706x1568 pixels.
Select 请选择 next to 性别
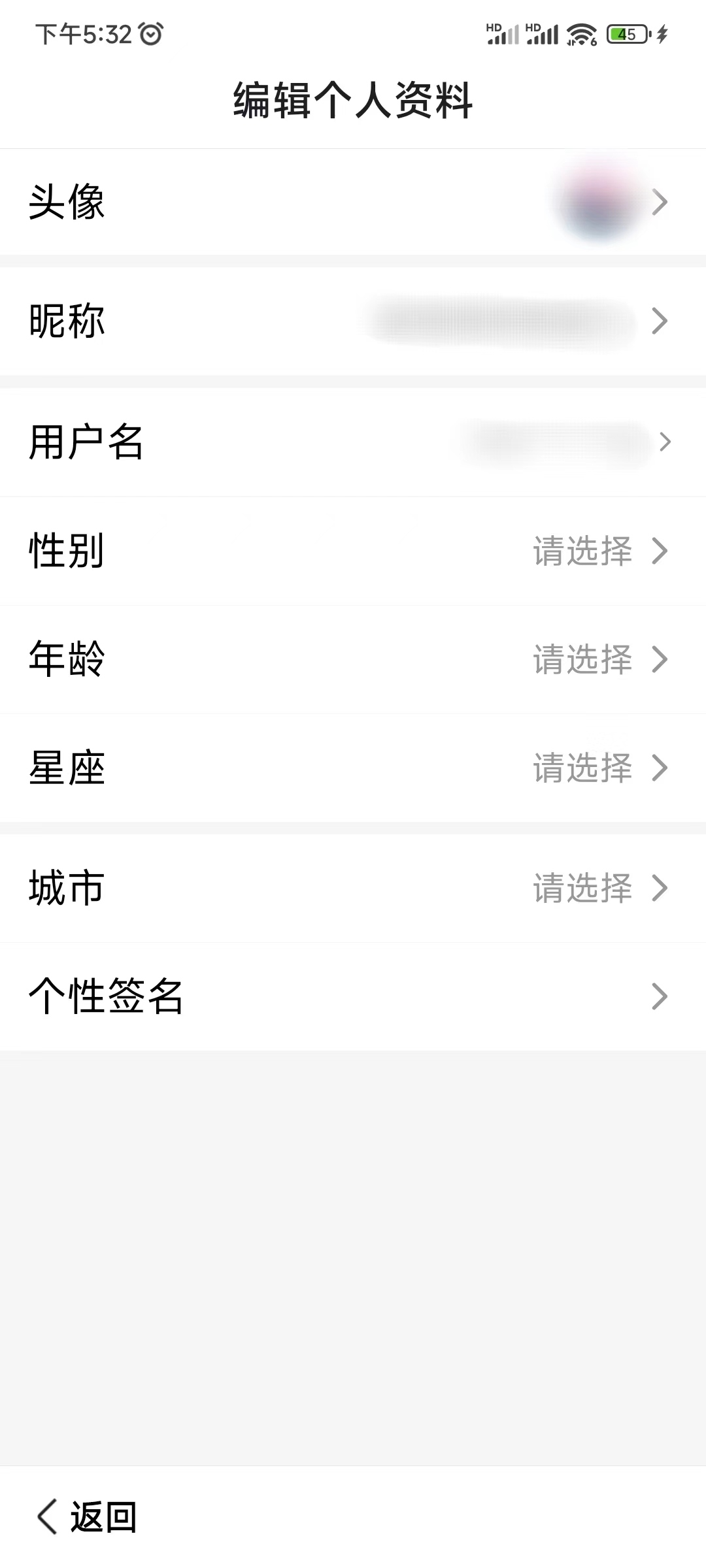pos(580,552)
